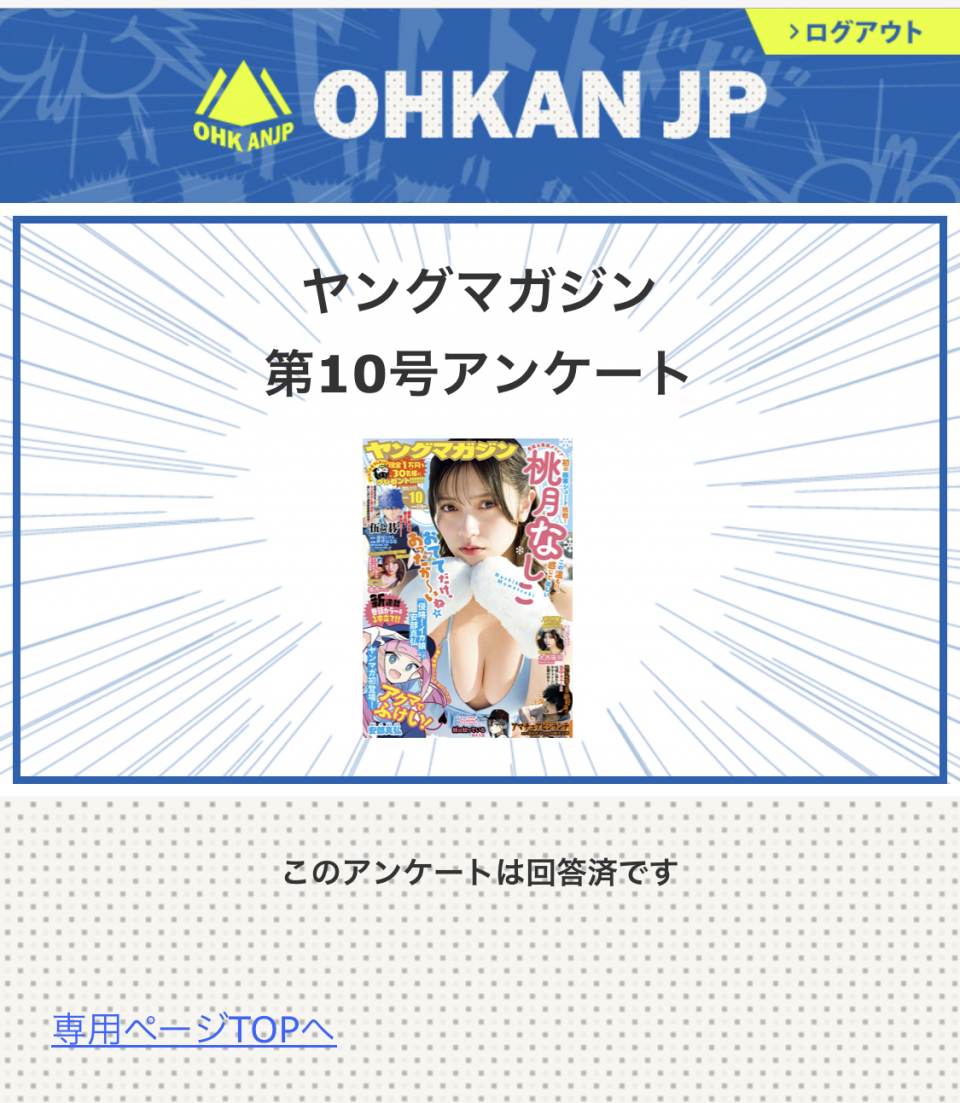Open the 専用ページTOPへ link
The image size is (960, 1103).
click(x=194, y=1029)
